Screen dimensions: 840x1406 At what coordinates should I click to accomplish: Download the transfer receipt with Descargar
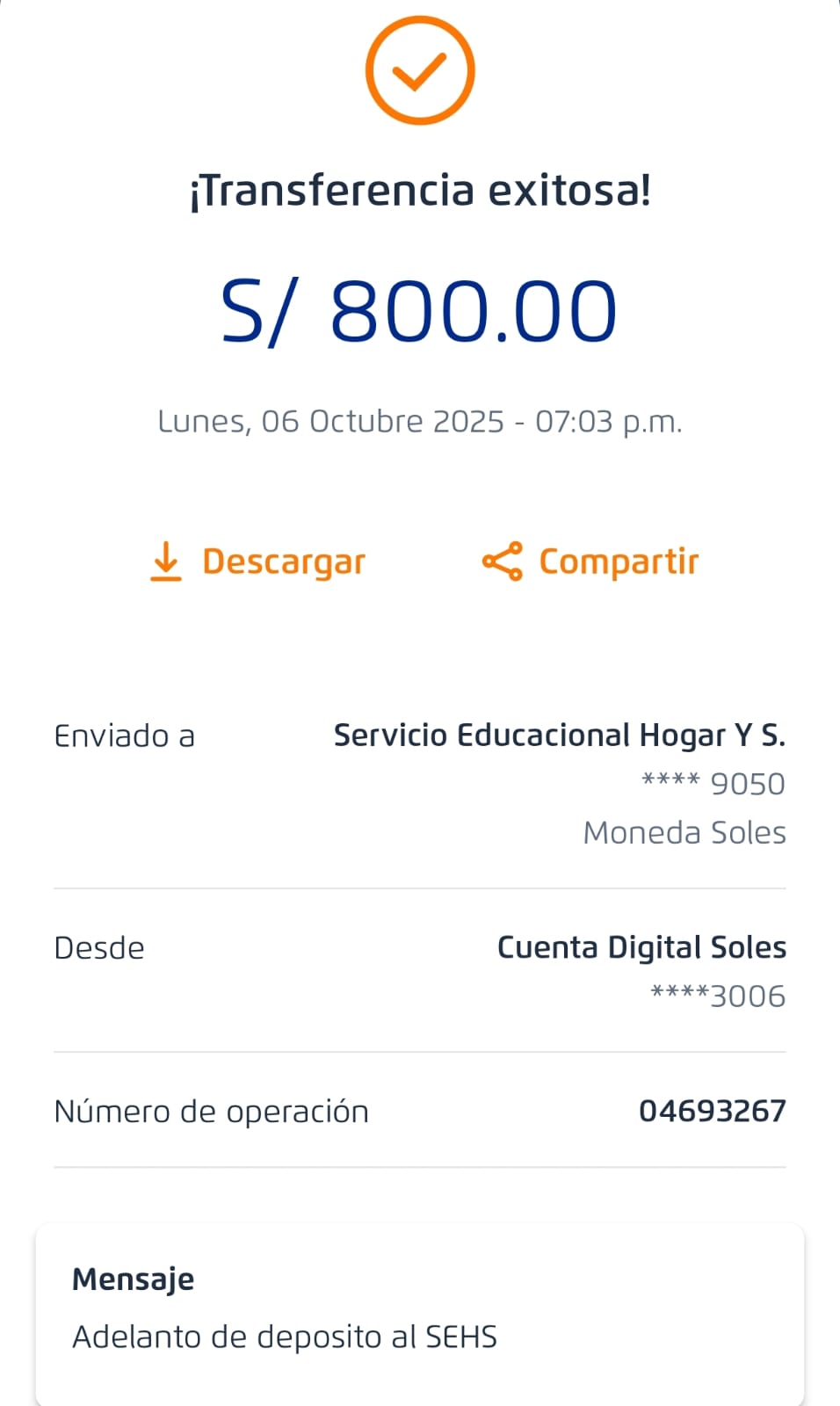pyautogui.click(x=257, y=562)
